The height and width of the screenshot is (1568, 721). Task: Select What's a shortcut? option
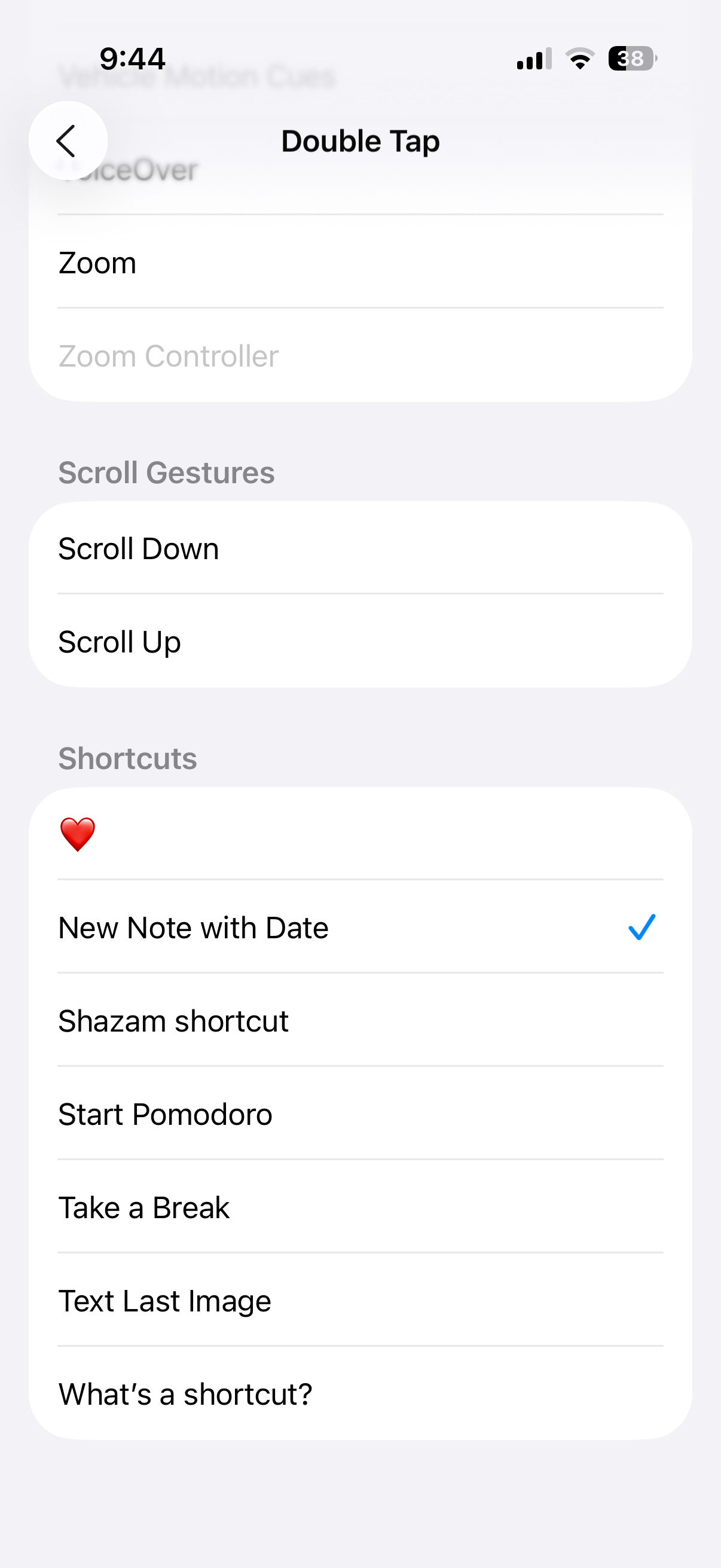359,1393
